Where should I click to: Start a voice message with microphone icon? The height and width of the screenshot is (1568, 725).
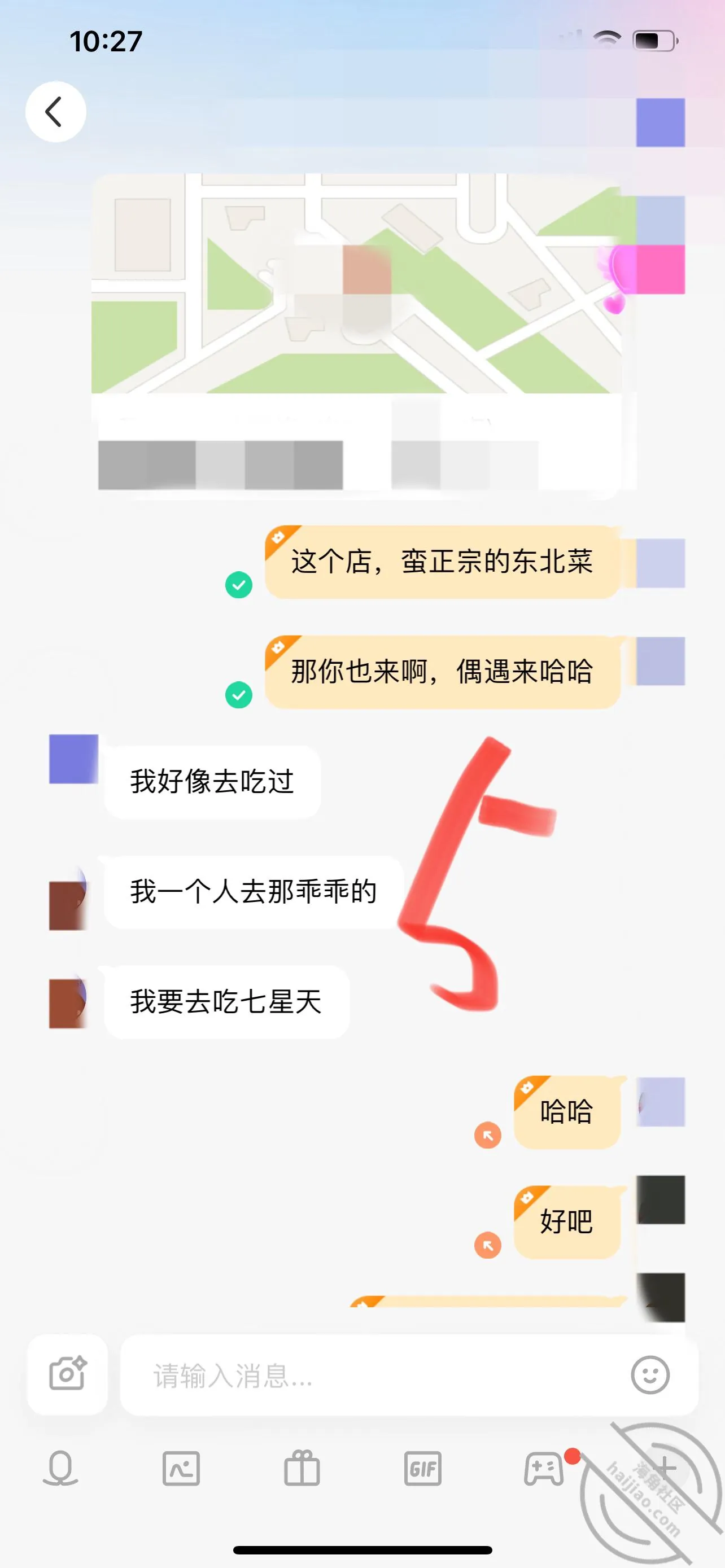[60, 1468]
